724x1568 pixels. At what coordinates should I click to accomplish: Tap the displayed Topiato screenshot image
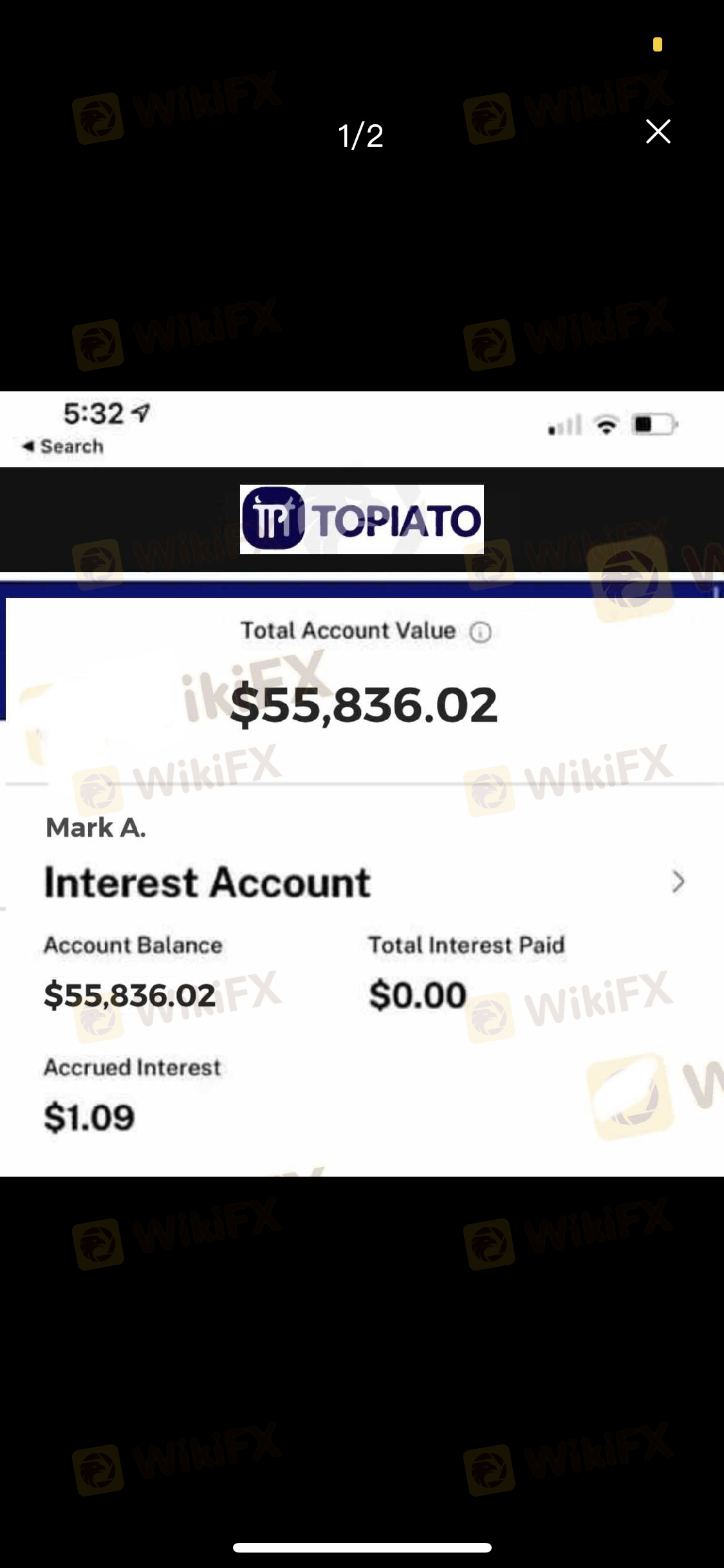(362, 784)
